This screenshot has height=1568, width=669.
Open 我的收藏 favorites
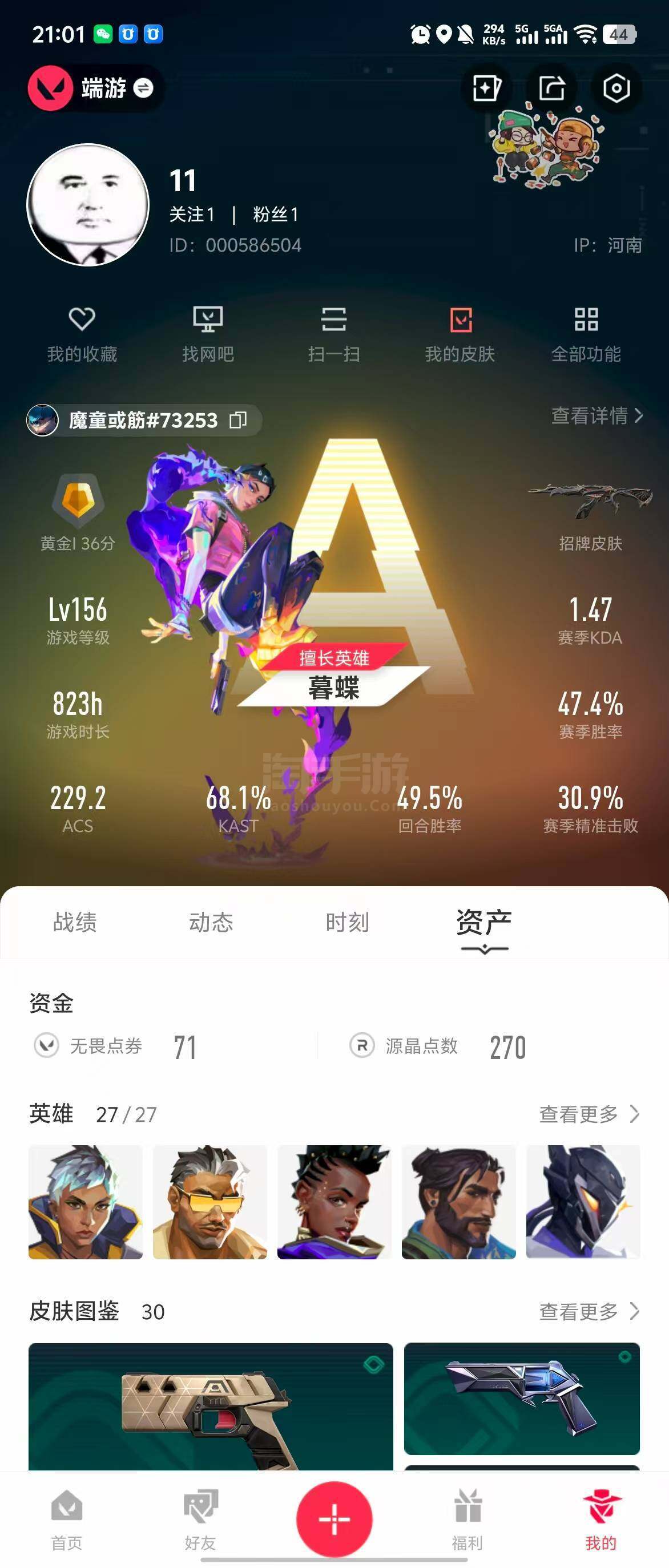pos(82,334)
